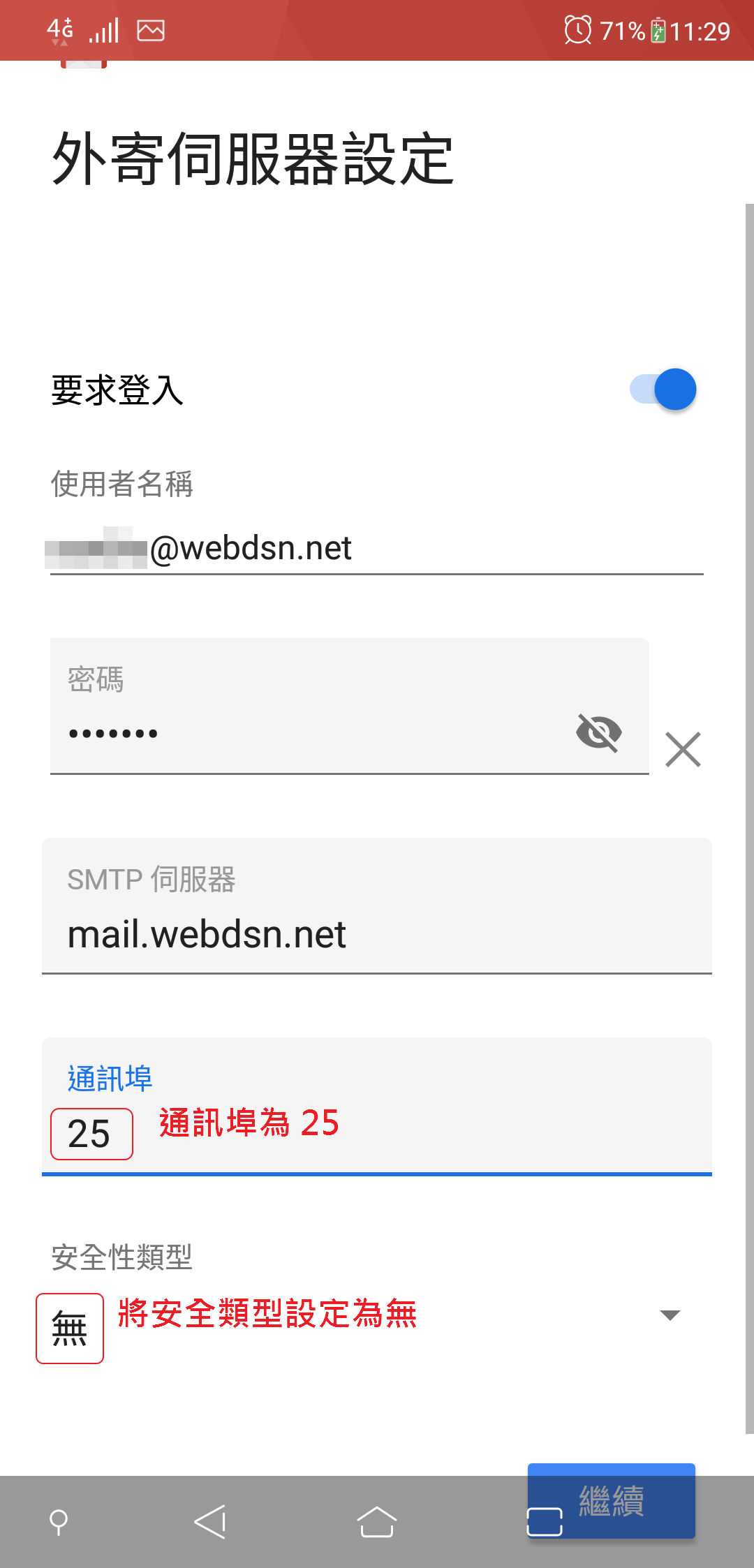This screenshot has height=1568, width=754.
Task: Edit the SMTP 伺服器 field
Action: pyautogui.click(x=377, y=933)
